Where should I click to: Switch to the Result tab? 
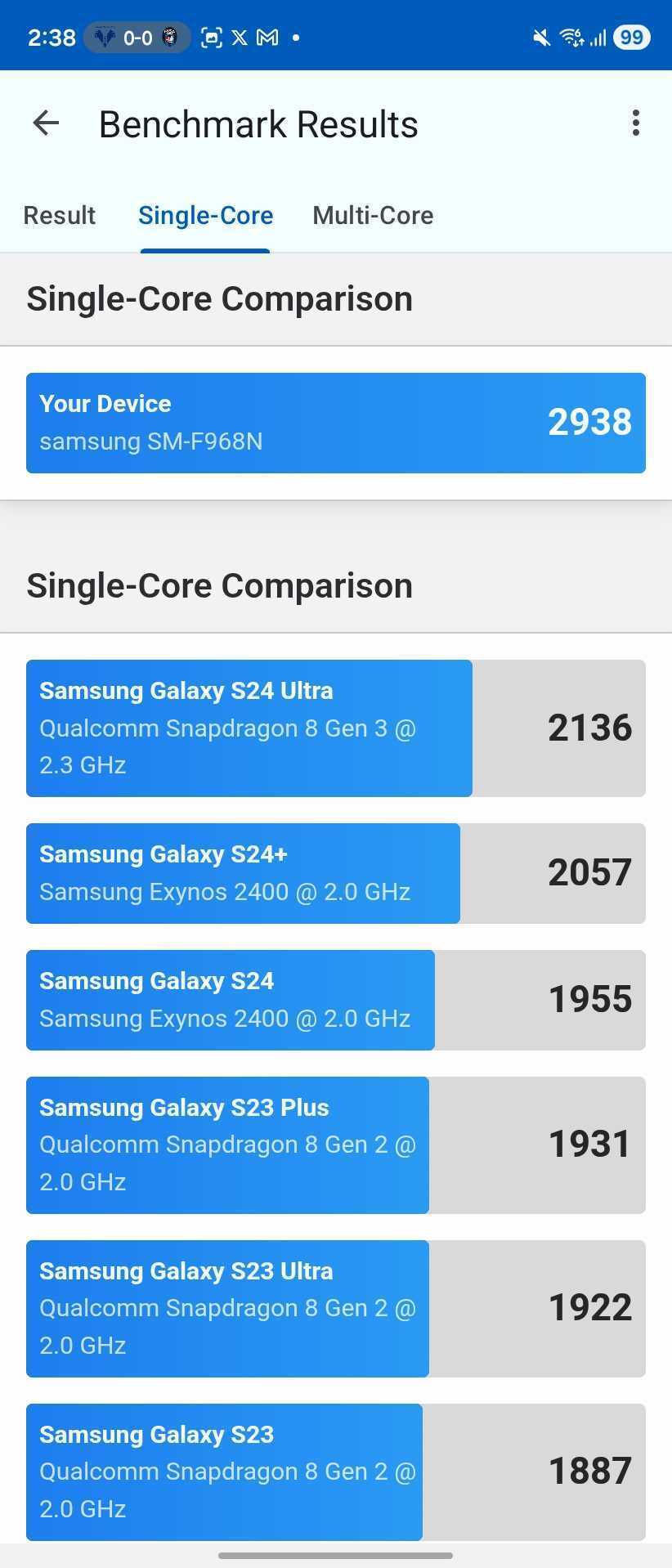59,215
